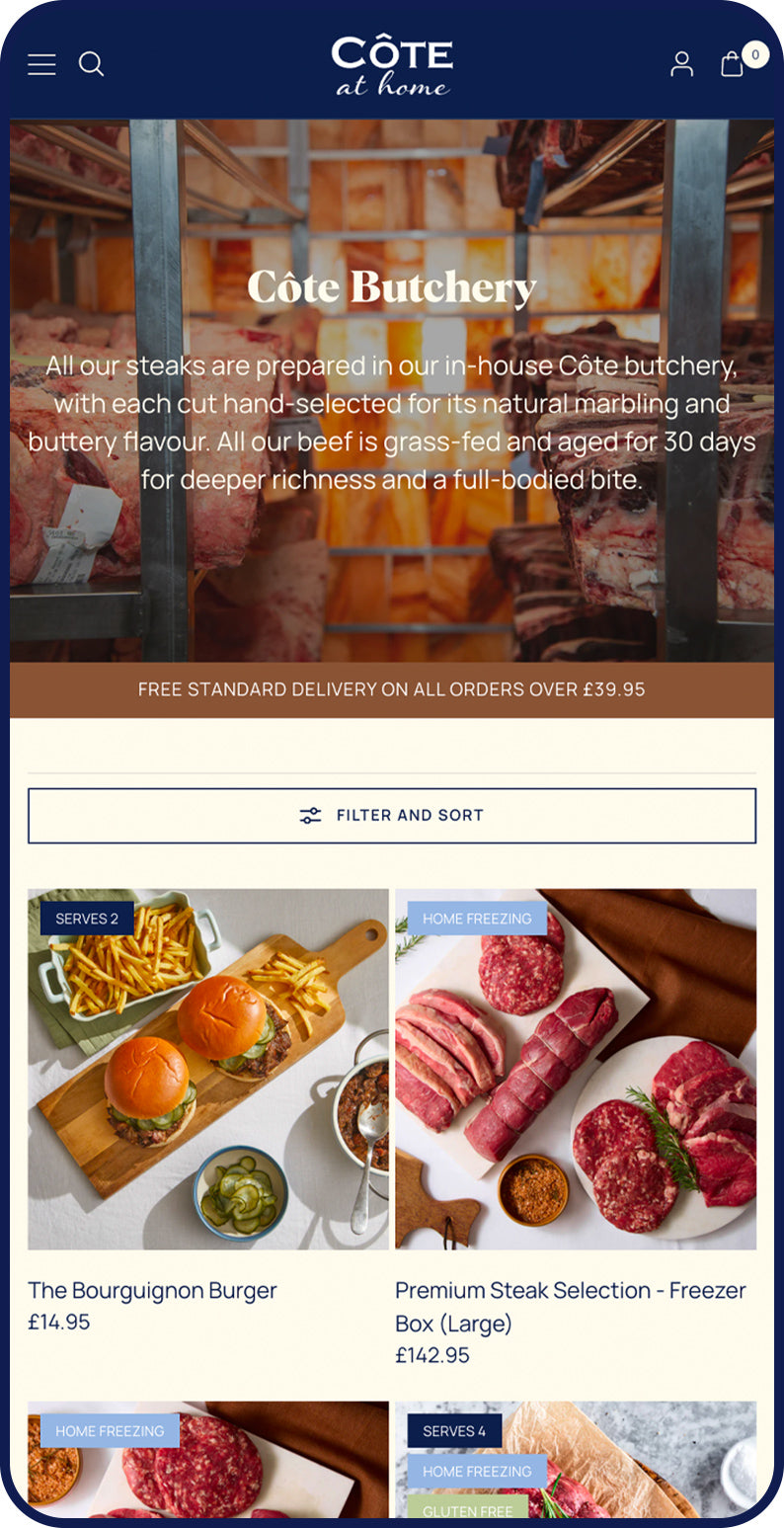Open the account profile icon

tap(681, 64)
